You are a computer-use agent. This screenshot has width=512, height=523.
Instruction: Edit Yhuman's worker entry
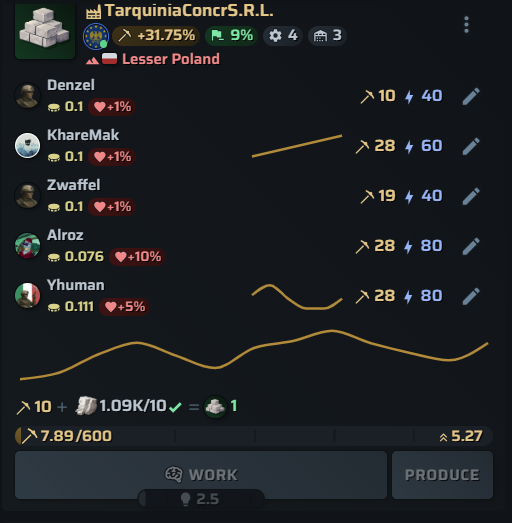[x=471, y=296]
